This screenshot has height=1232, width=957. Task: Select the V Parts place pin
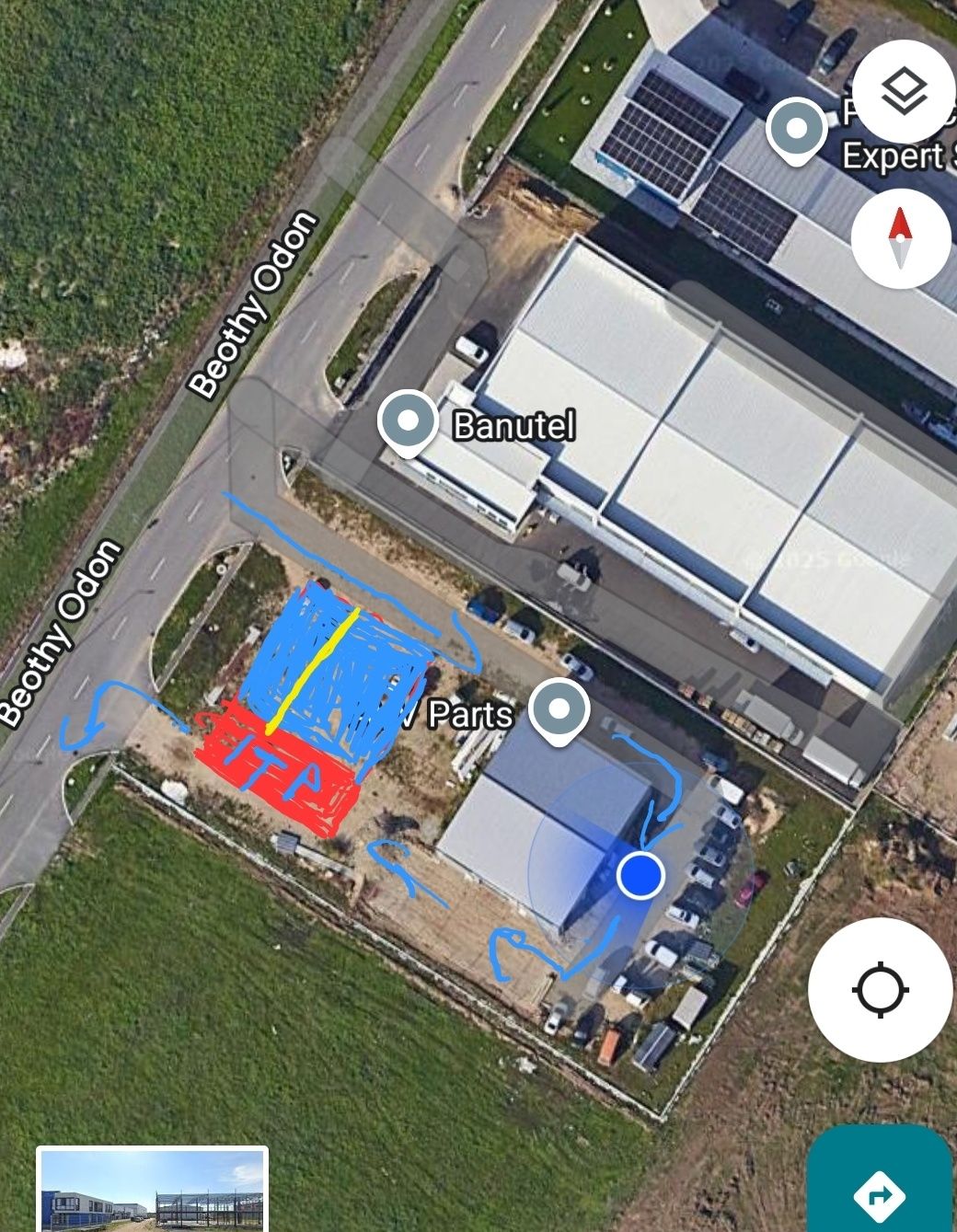(561, 710)
